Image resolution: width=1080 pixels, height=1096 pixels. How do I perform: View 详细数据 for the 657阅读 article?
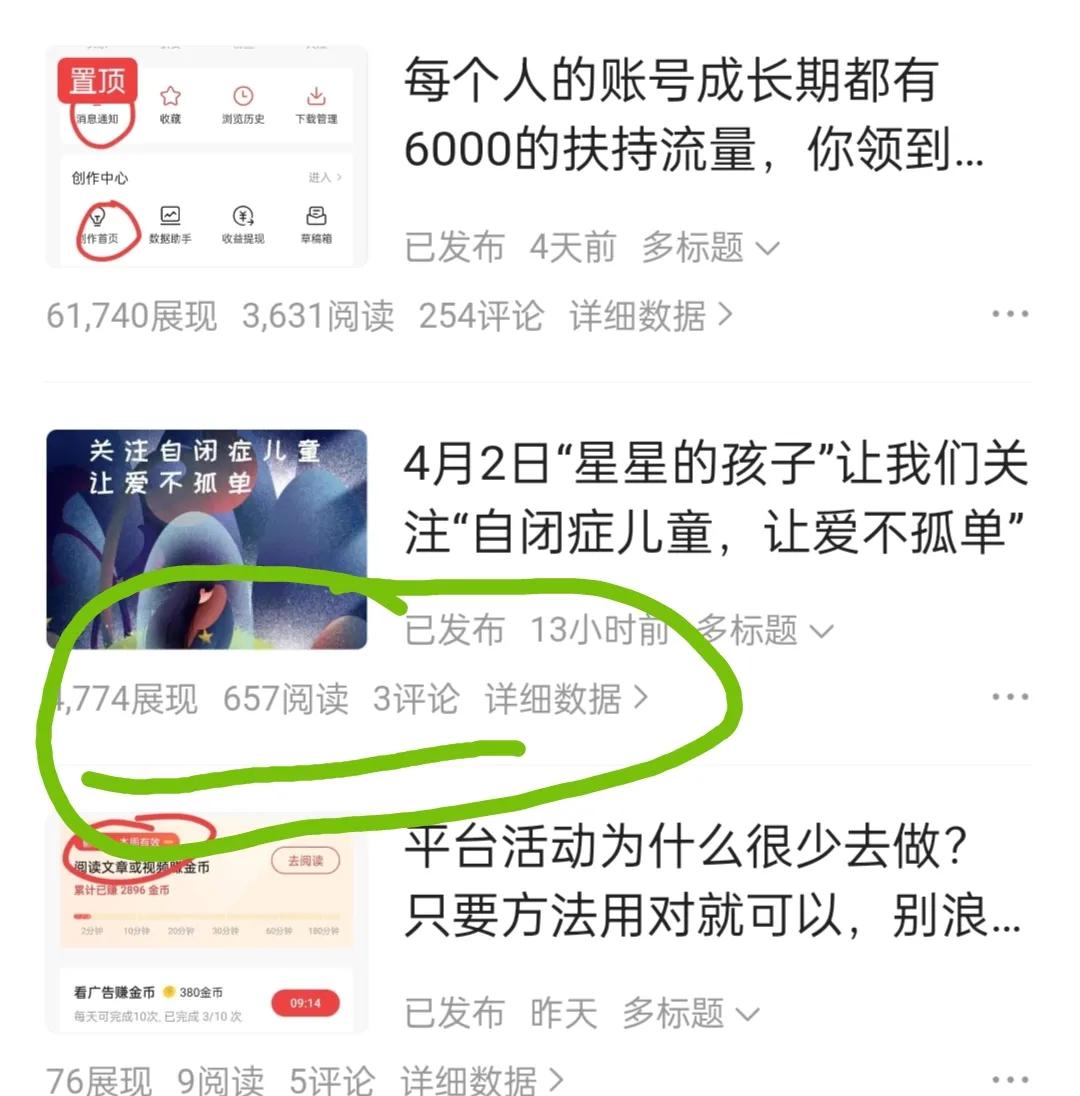tap(566, 699)
